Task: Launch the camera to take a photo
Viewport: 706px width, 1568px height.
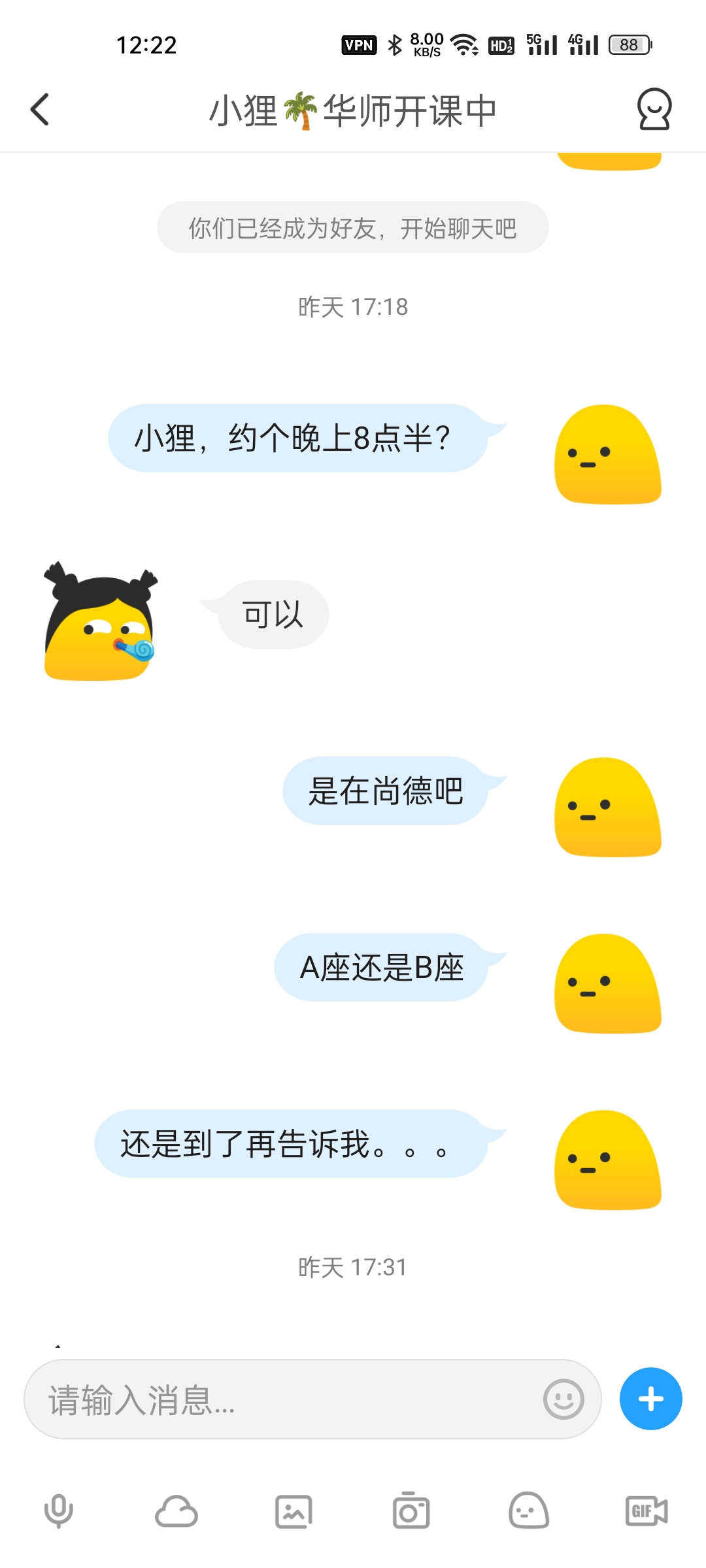Action: click(x=411, y=1511)
